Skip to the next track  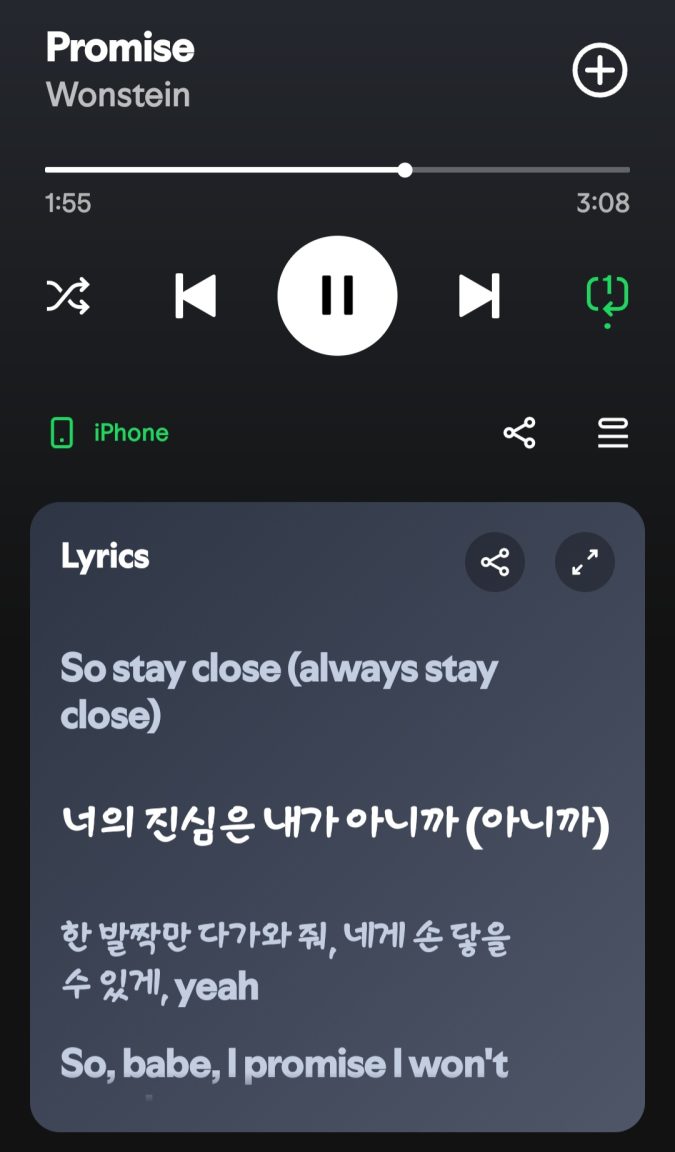tap(479, 296)
